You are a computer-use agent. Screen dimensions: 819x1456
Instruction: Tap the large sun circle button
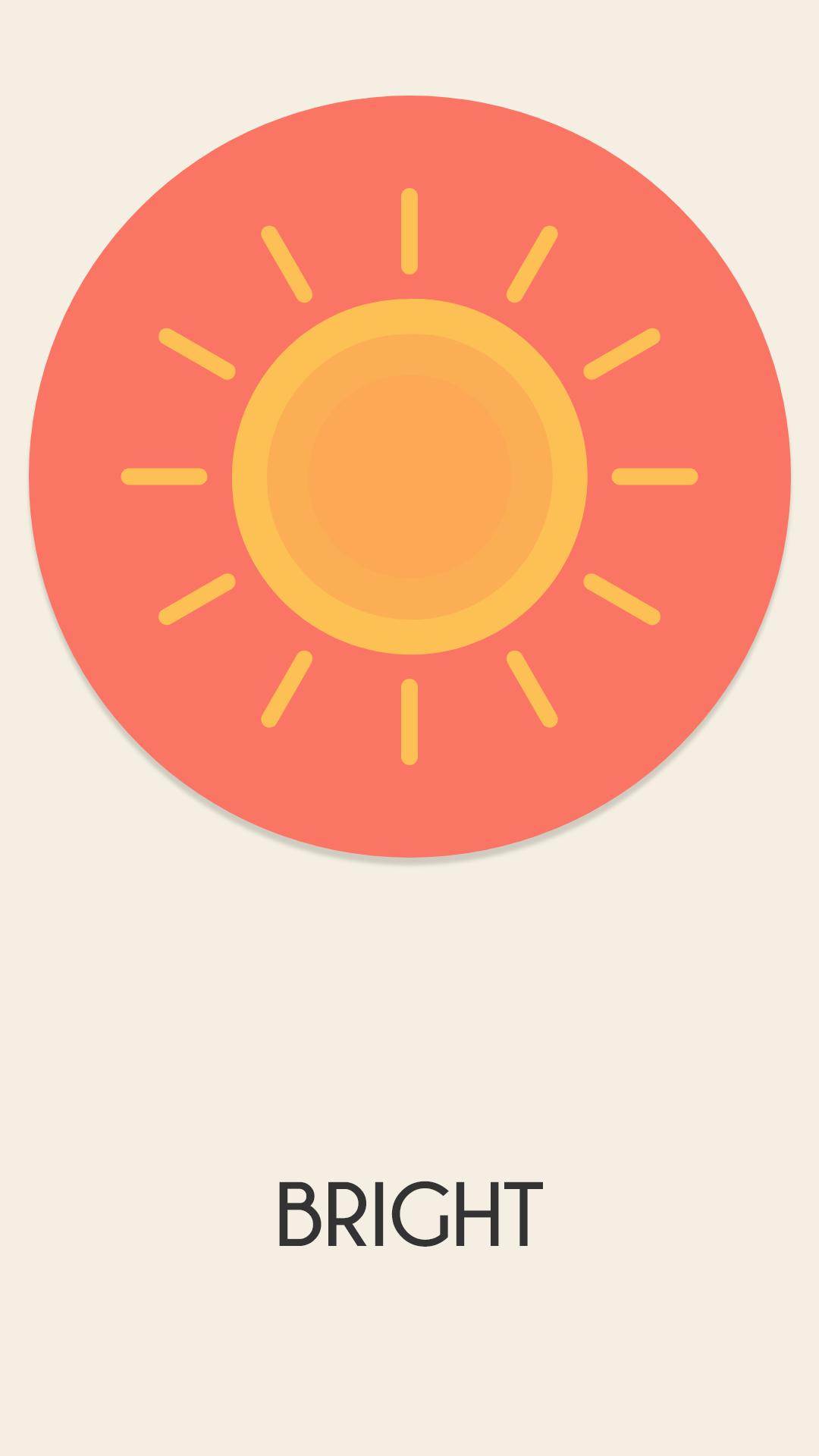pyautogui.click(x=409, y=476)
